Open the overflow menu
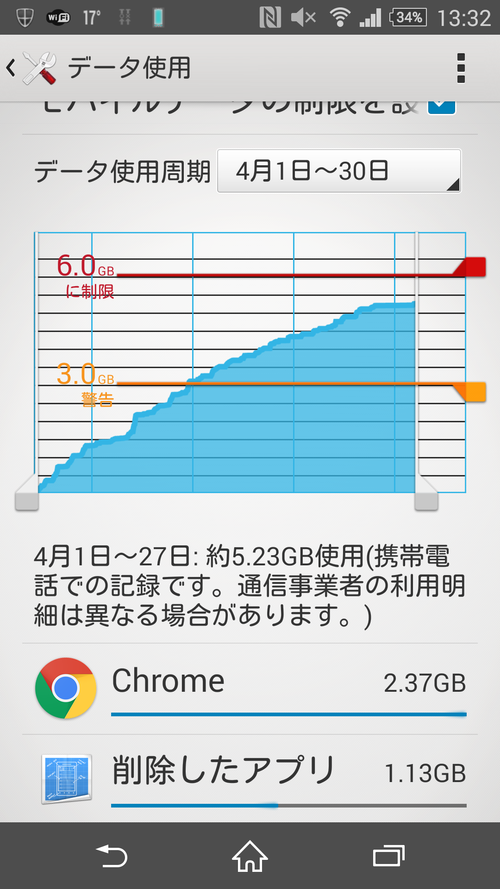The width and height of the screenshot is (500, 889). tap(461, 69)
